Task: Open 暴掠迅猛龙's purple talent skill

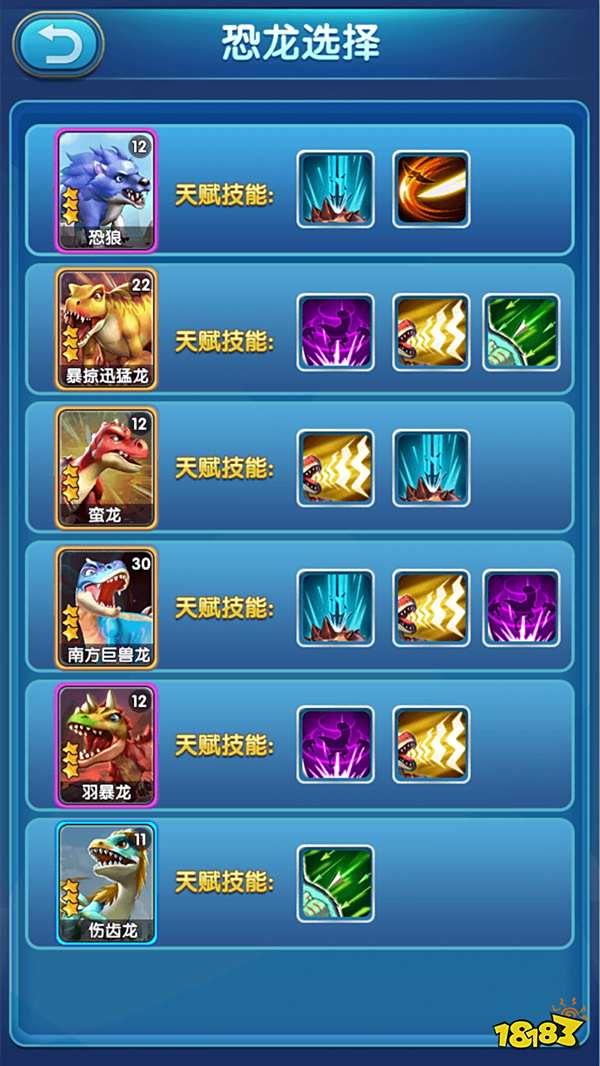Action: tap(335, 332)
